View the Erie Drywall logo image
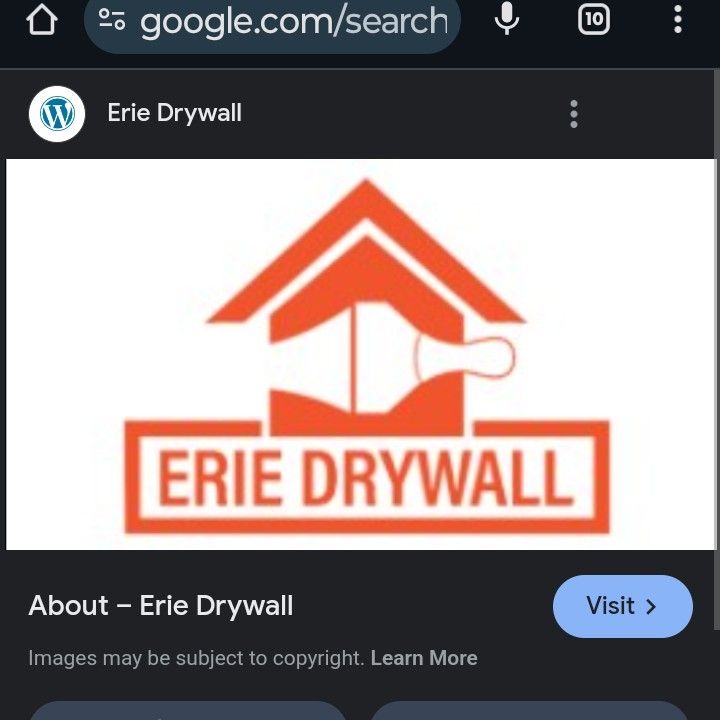Image resolution: width=720 pixels, height=720 pixels. pyautogui.click(x=362, y=355)
